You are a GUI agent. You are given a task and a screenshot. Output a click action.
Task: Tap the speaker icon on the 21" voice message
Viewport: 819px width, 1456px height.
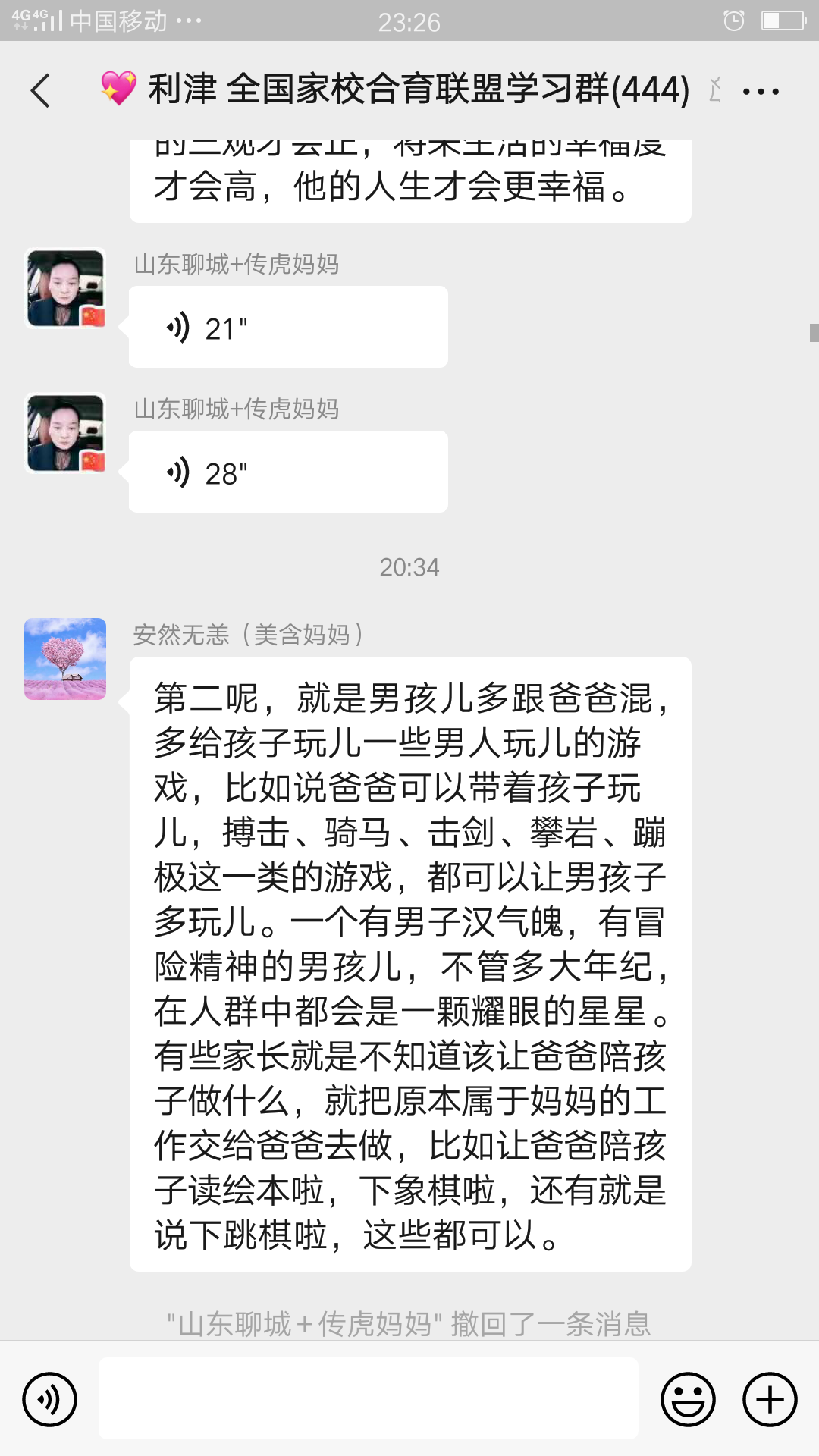click(x=180, y=326)
